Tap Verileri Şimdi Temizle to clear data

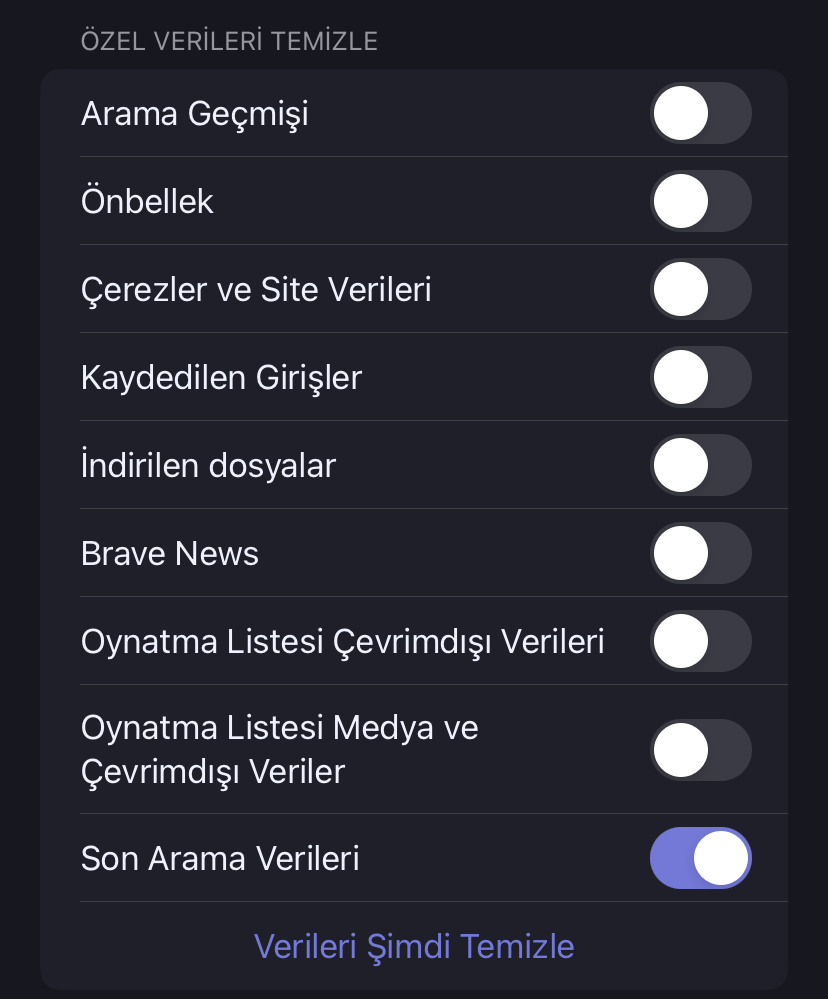coord(414,945)
